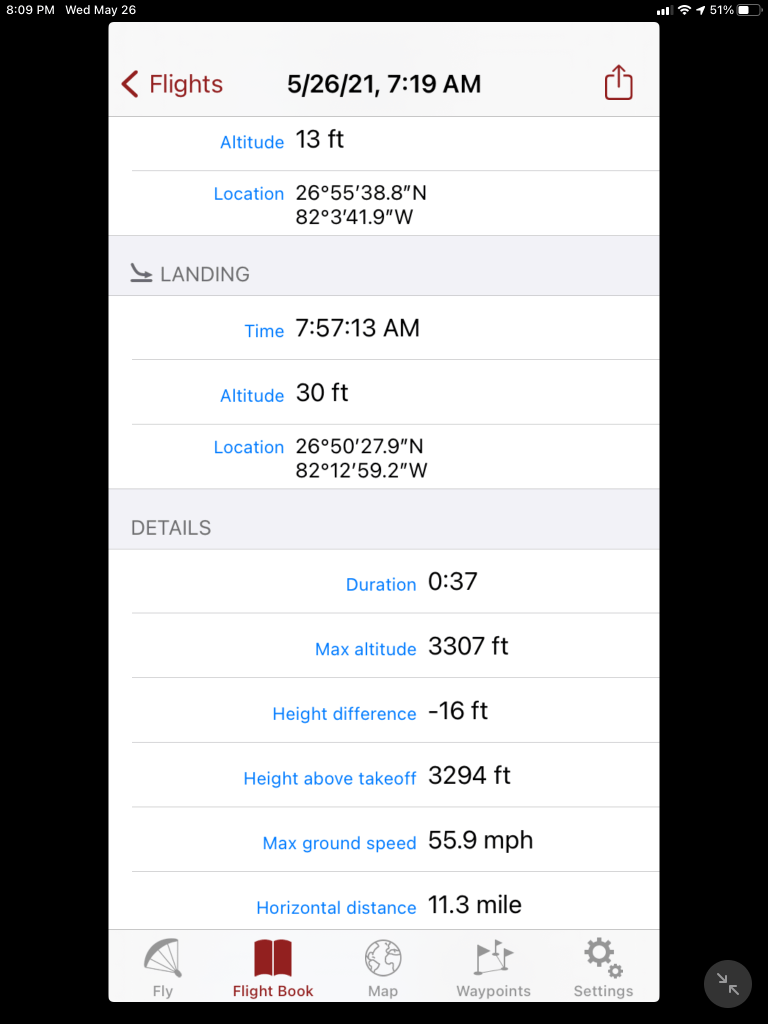
Task: Tap the shrink arrows button
Action: [728, 985]
